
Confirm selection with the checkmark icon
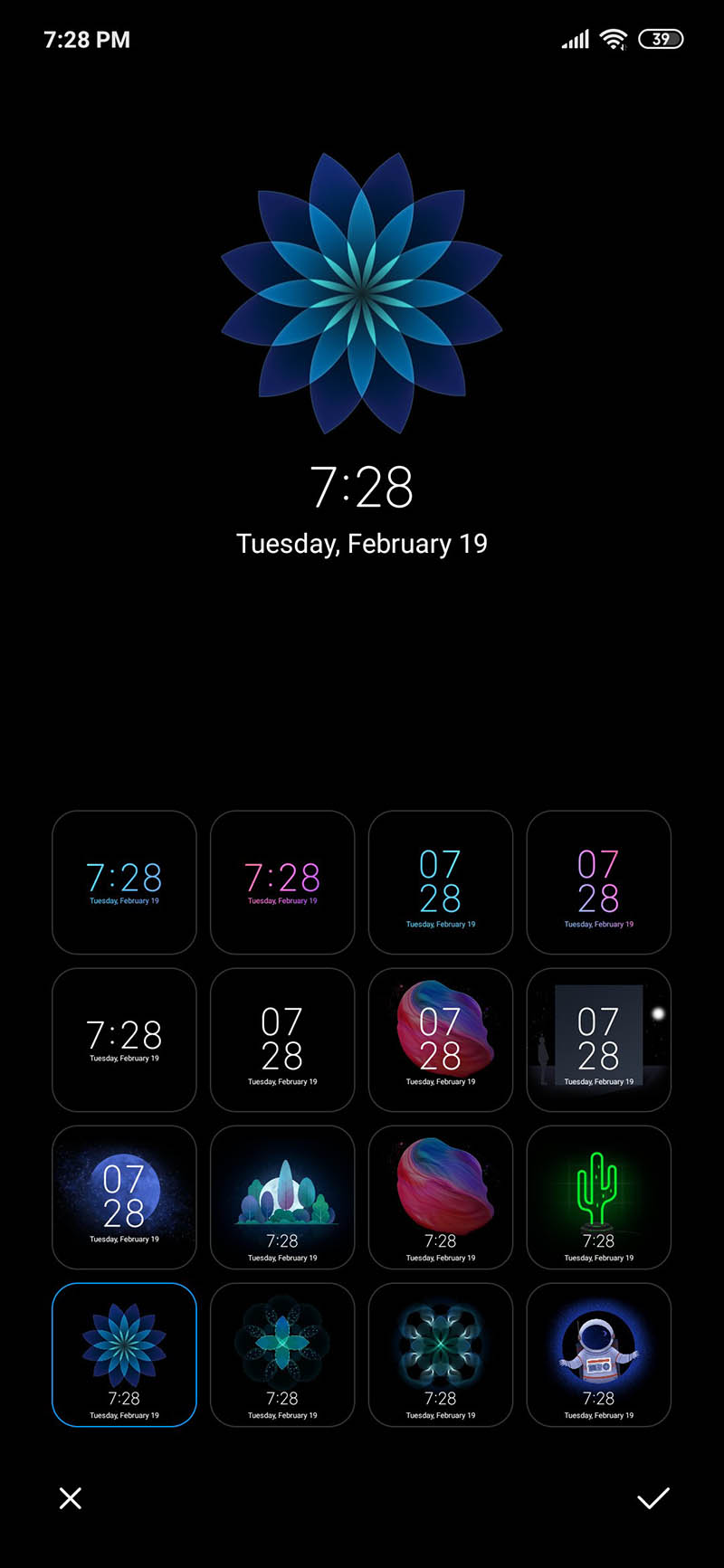(x=653, y=1497)
